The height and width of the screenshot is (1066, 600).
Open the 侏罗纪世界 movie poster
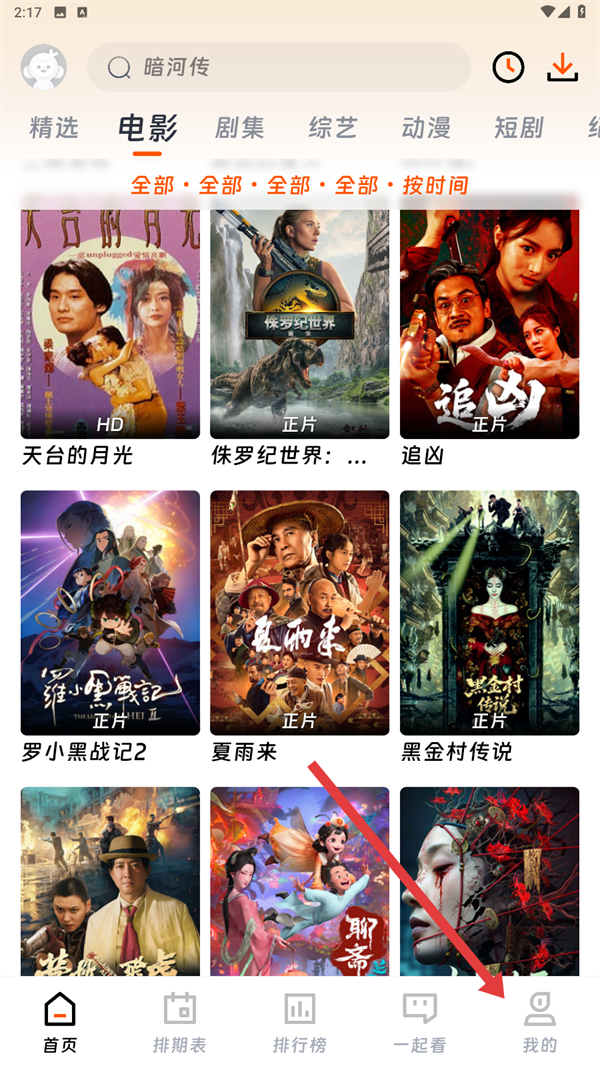coord(299,325)
